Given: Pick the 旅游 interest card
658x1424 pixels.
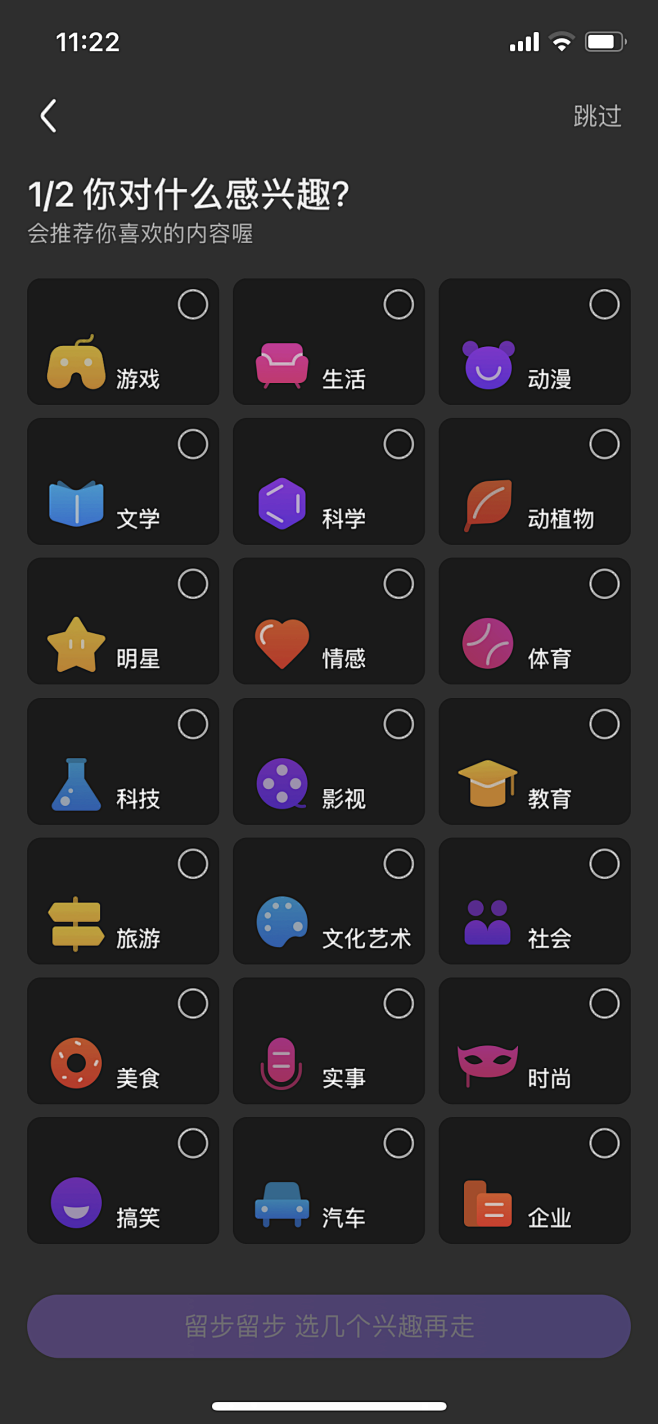Looking at the screenshot, I should point(123,902).
